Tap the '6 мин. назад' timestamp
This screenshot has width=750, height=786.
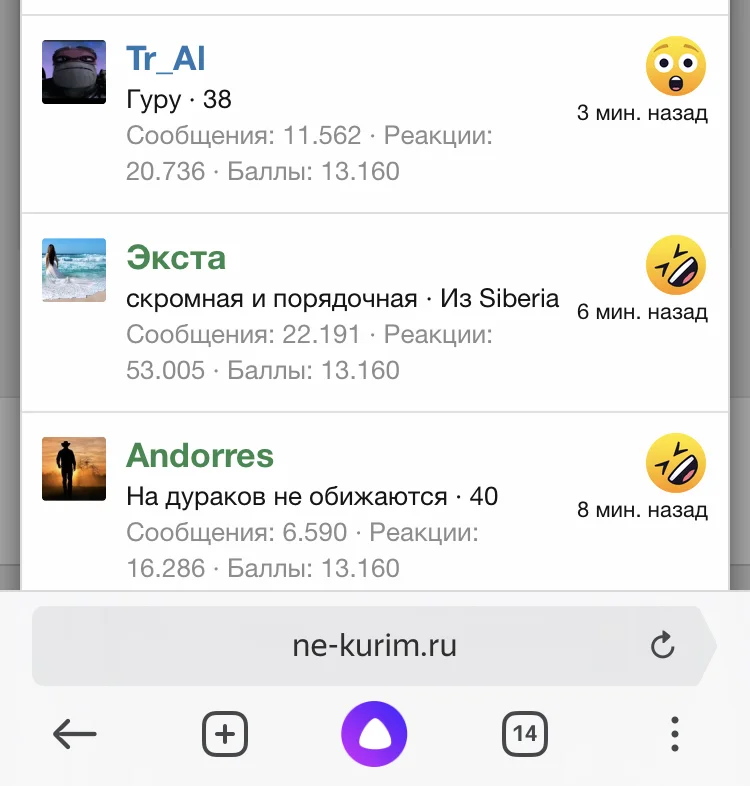[x=645, y=311]
